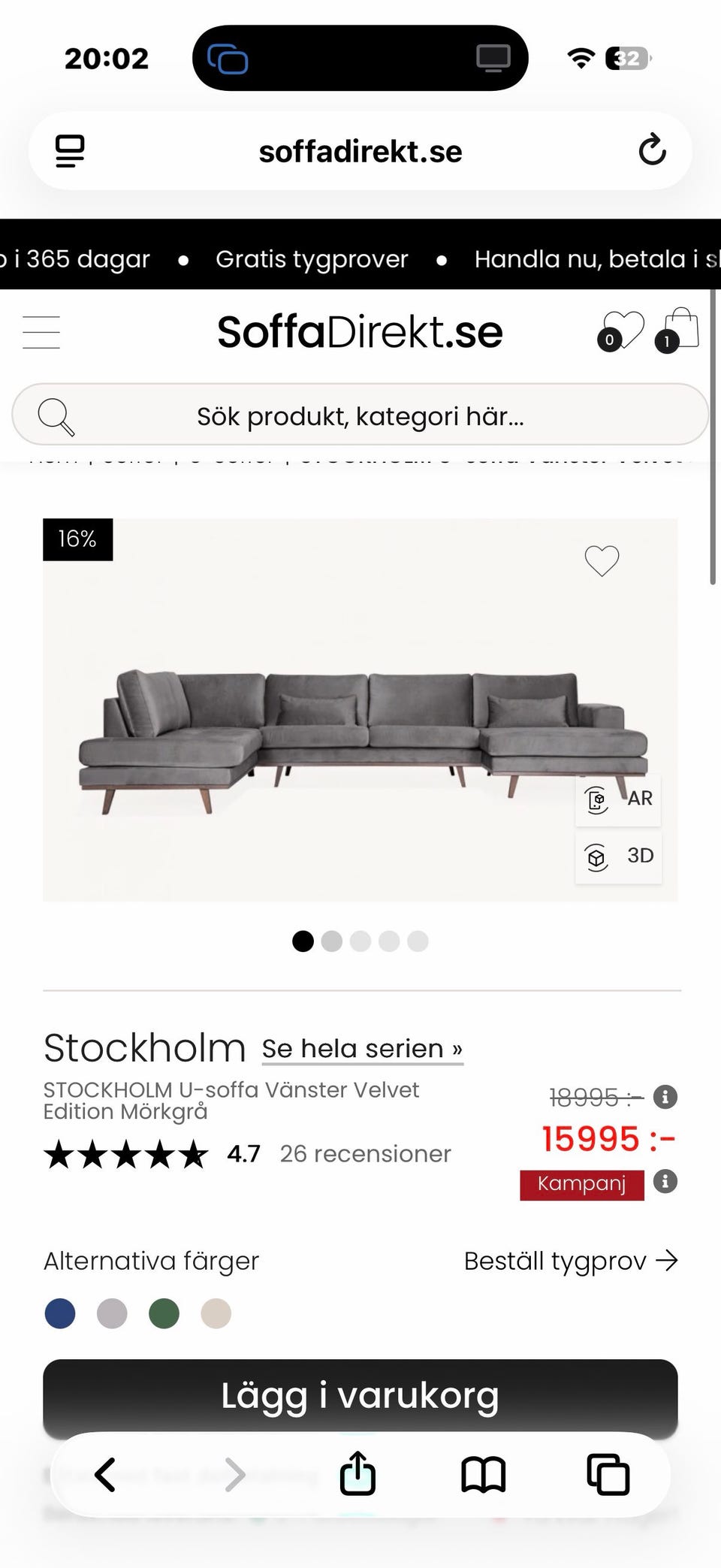The height and width of the screenshot is (1568, 721).
Task: Tap the info icon beside the old price
Action: point(664,1098)
